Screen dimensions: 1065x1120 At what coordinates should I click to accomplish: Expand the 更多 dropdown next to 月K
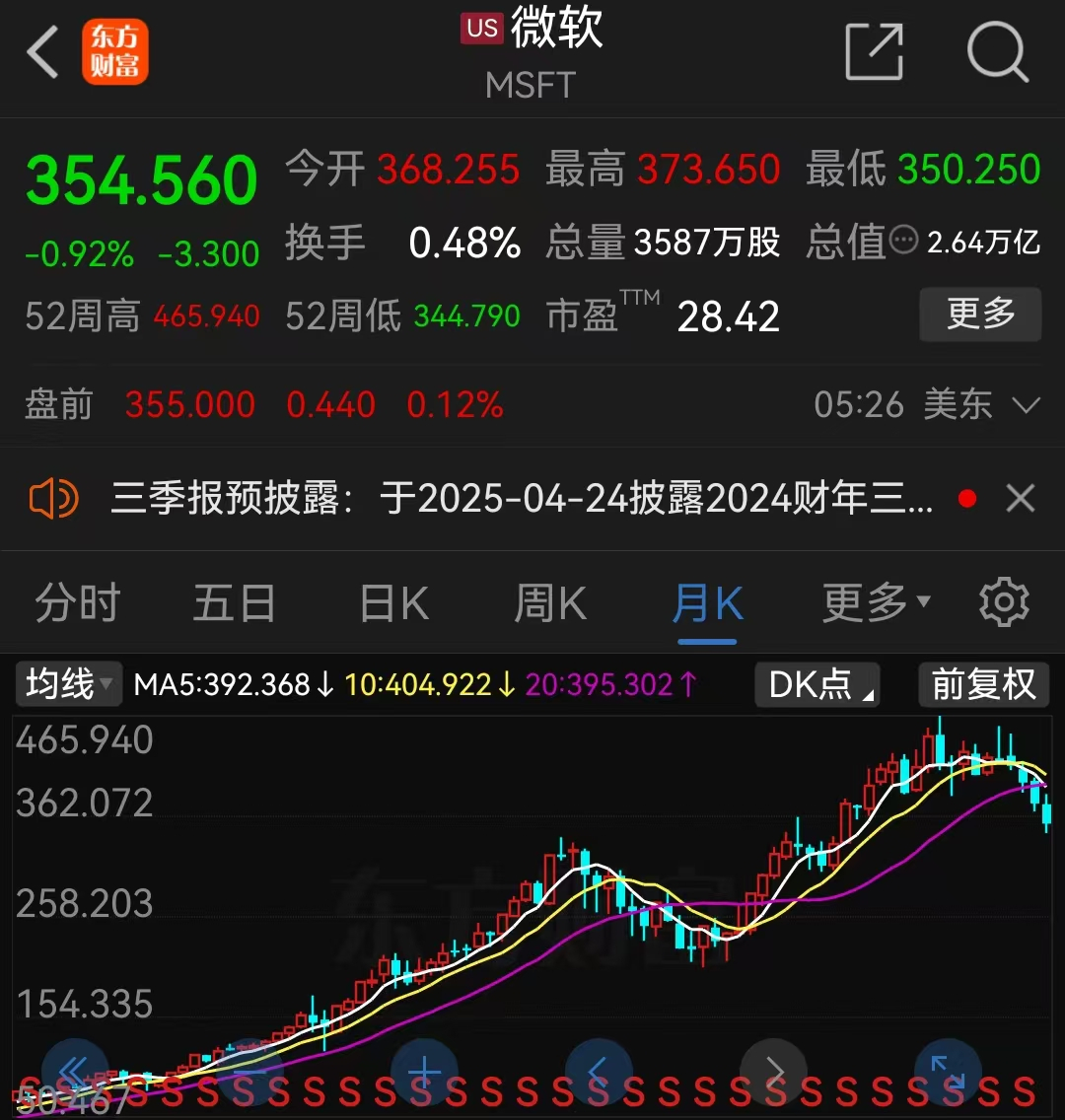(x=876, y=602)
